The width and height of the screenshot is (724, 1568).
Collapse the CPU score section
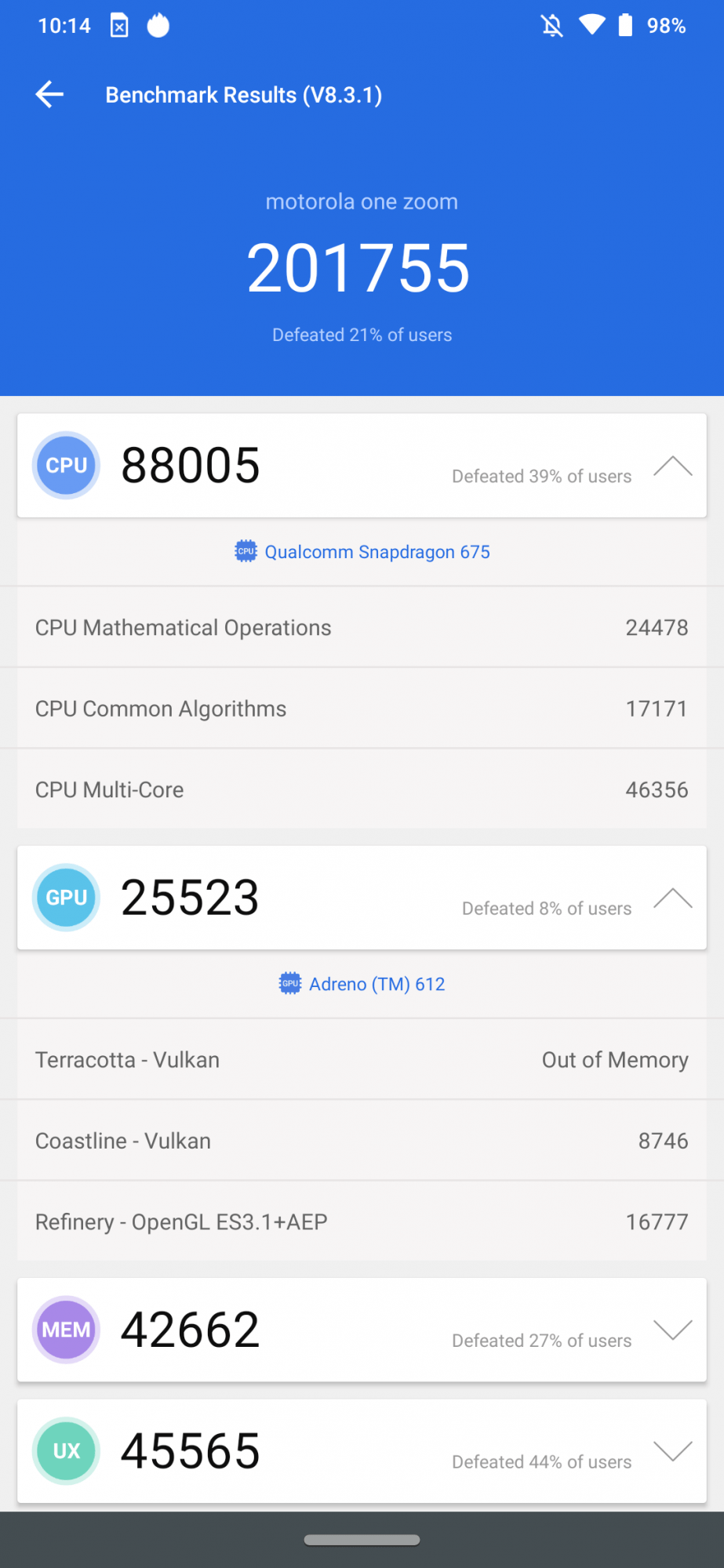(x=672, y=466)
